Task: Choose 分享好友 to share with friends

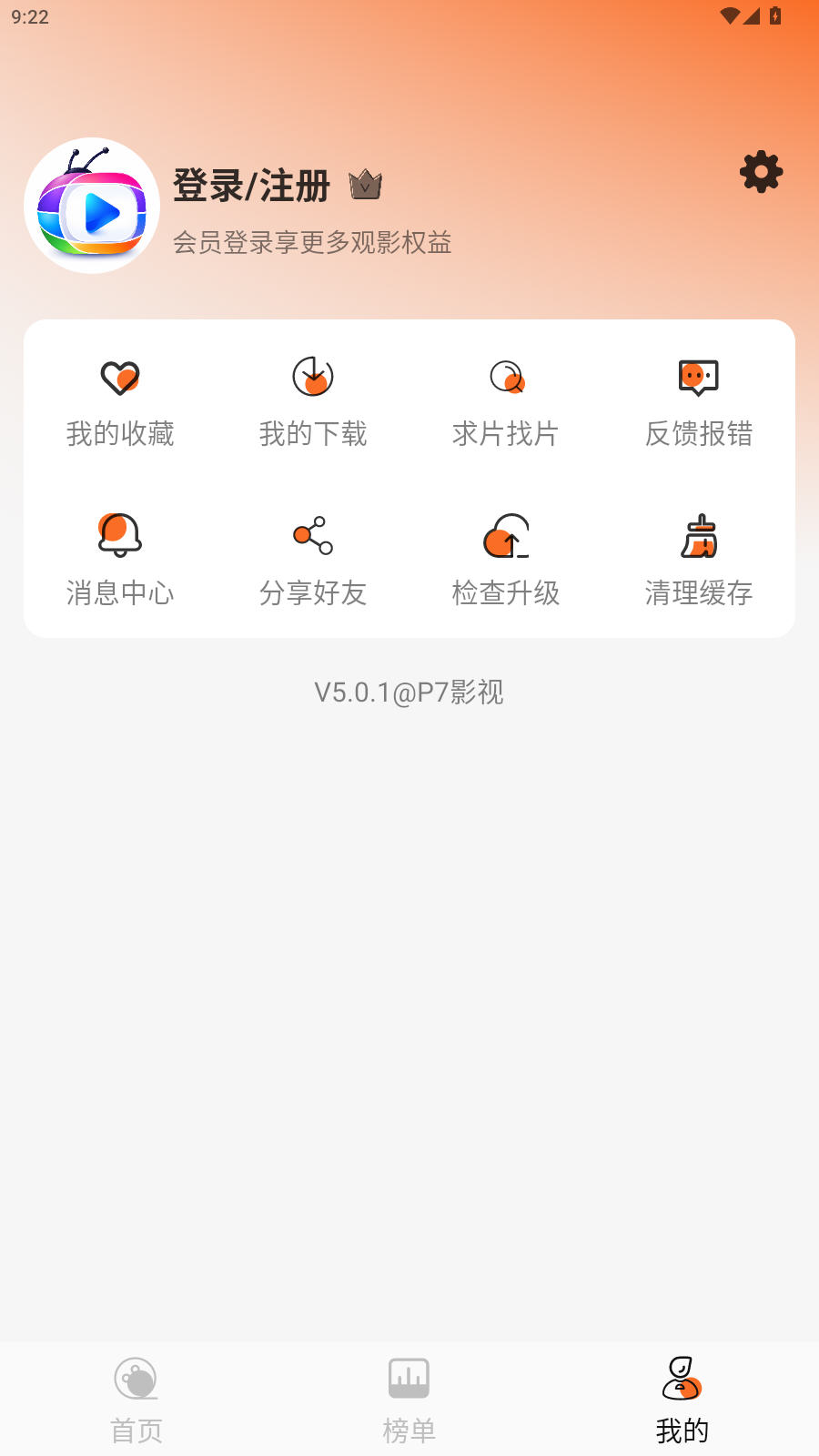Action: [x=313, y=560]
